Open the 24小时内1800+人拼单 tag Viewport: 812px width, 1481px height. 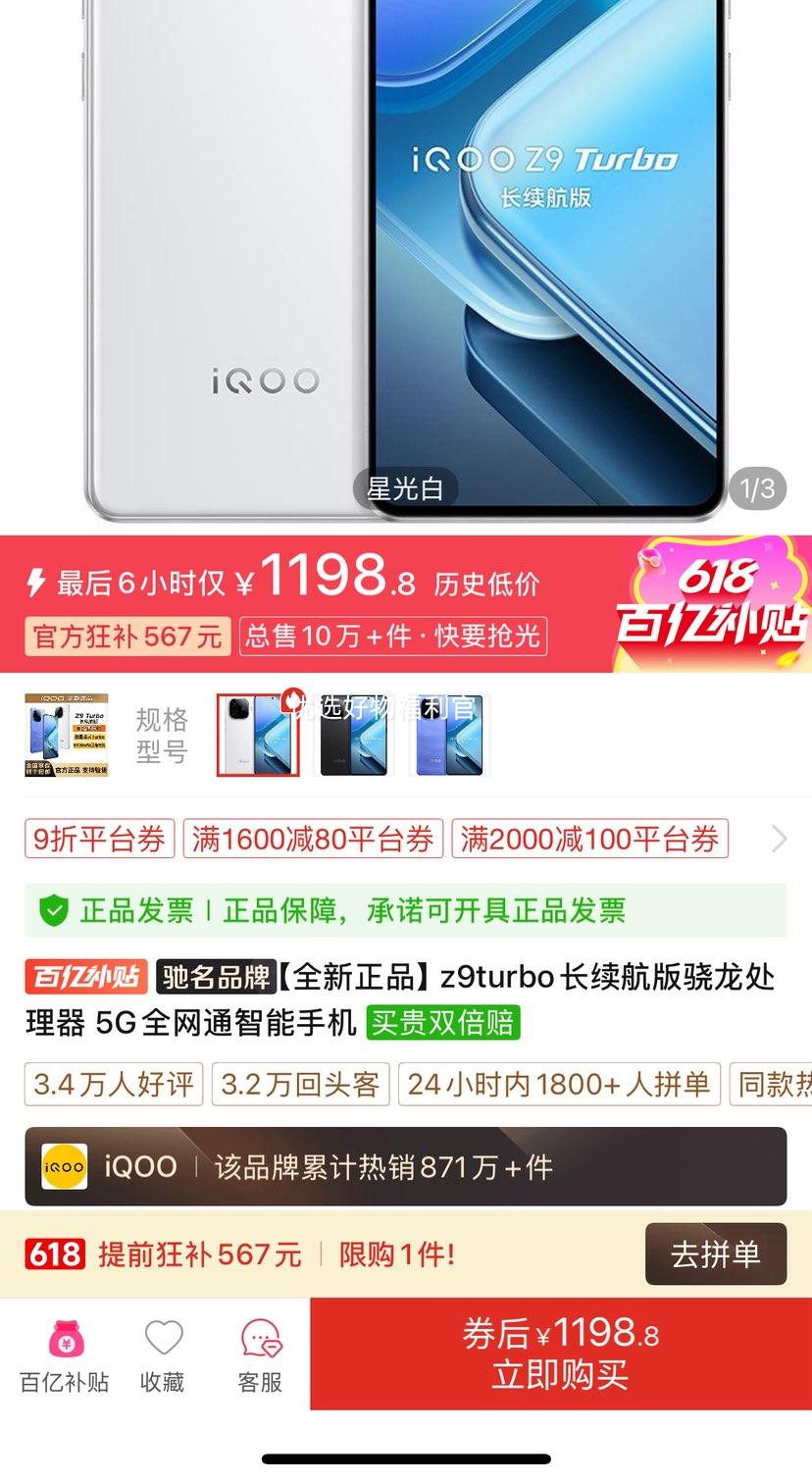click(559, 1084)
